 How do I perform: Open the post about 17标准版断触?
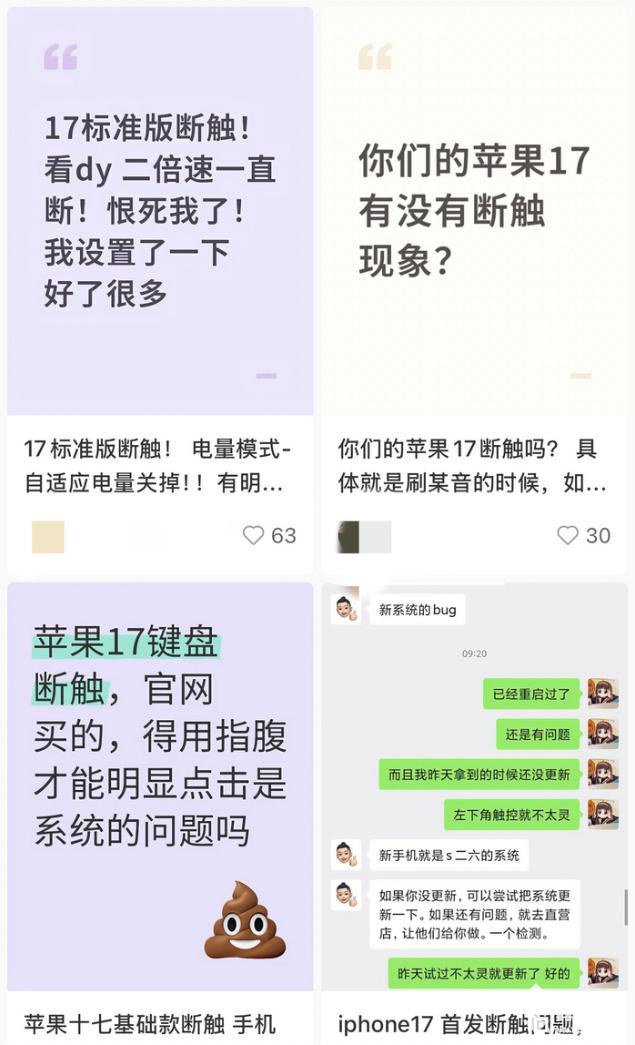[160, 211]
